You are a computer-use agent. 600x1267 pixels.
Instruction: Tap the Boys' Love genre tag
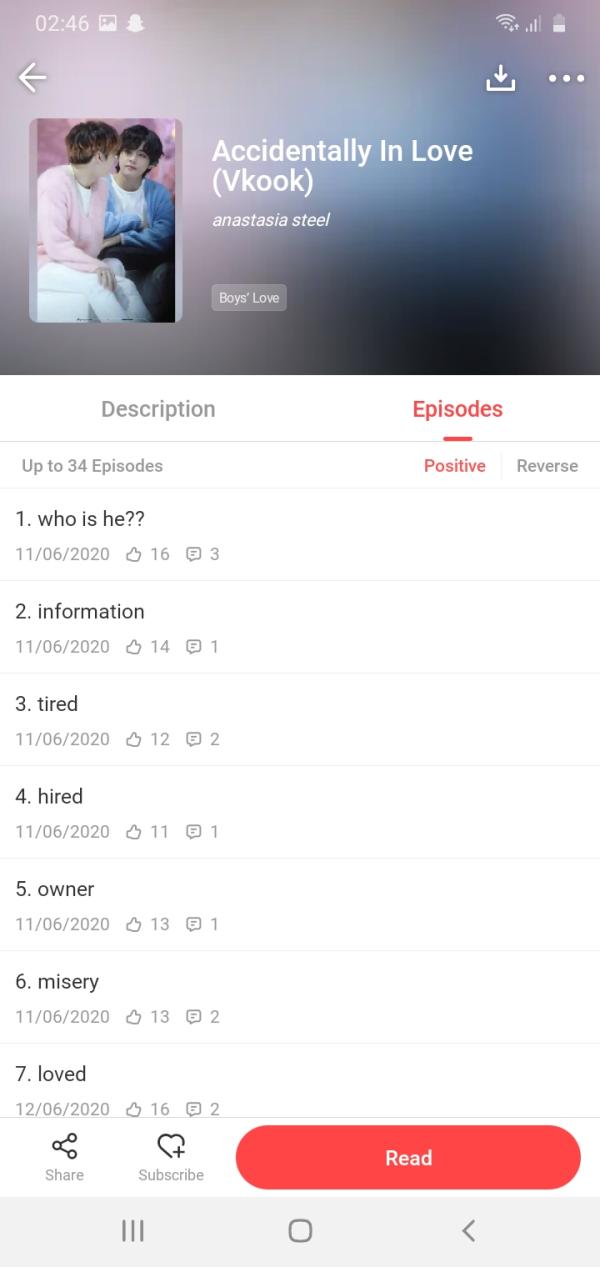tap(249, 298)
